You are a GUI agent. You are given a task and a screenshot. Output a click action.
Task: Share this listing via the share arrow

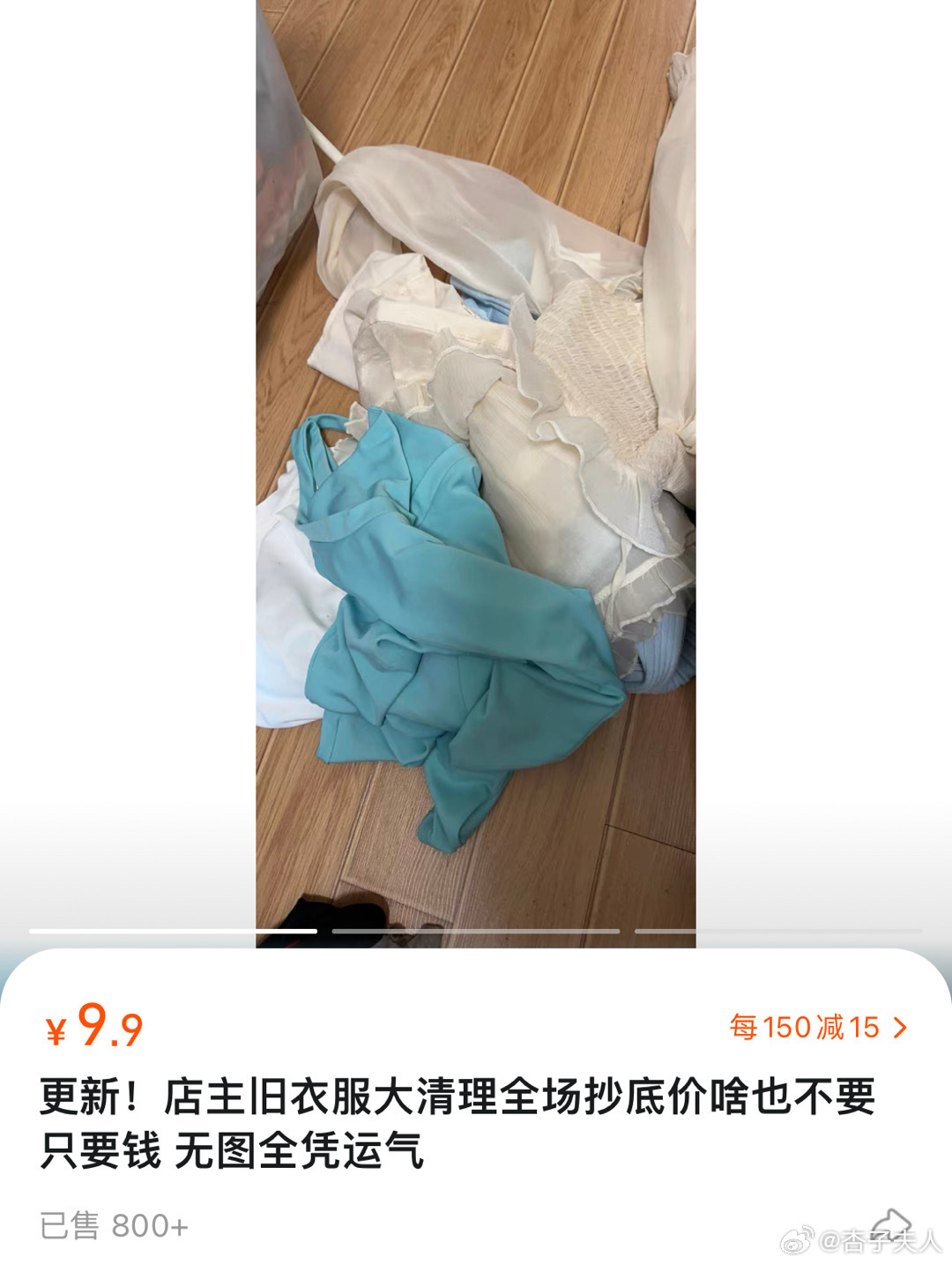pos(890,1223)
